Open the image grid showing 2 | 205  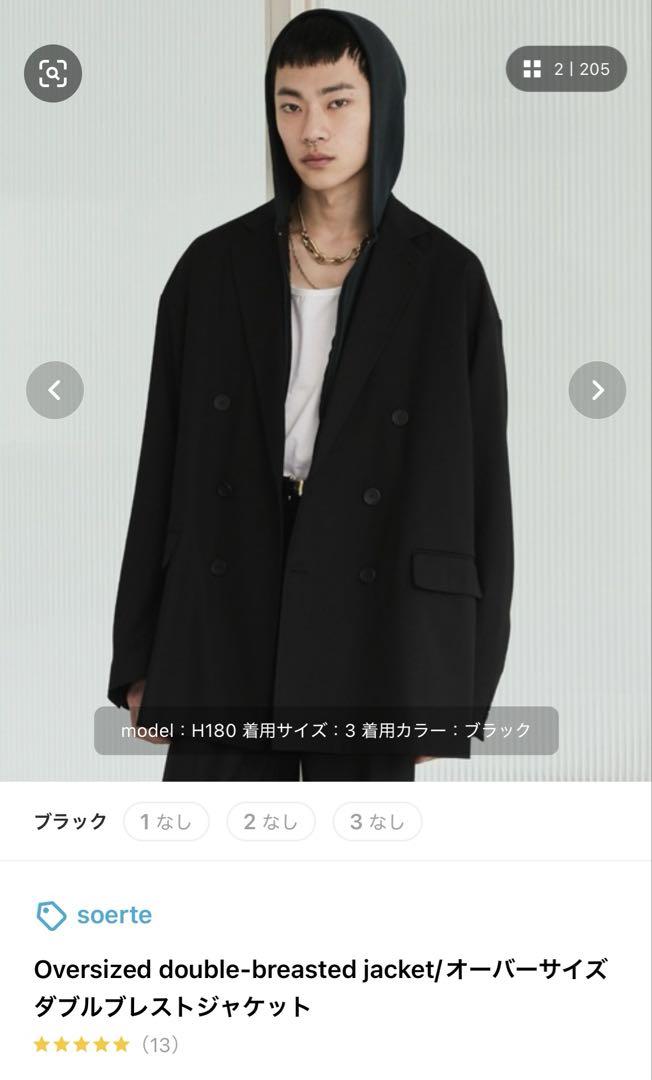[x=566, y=69]
